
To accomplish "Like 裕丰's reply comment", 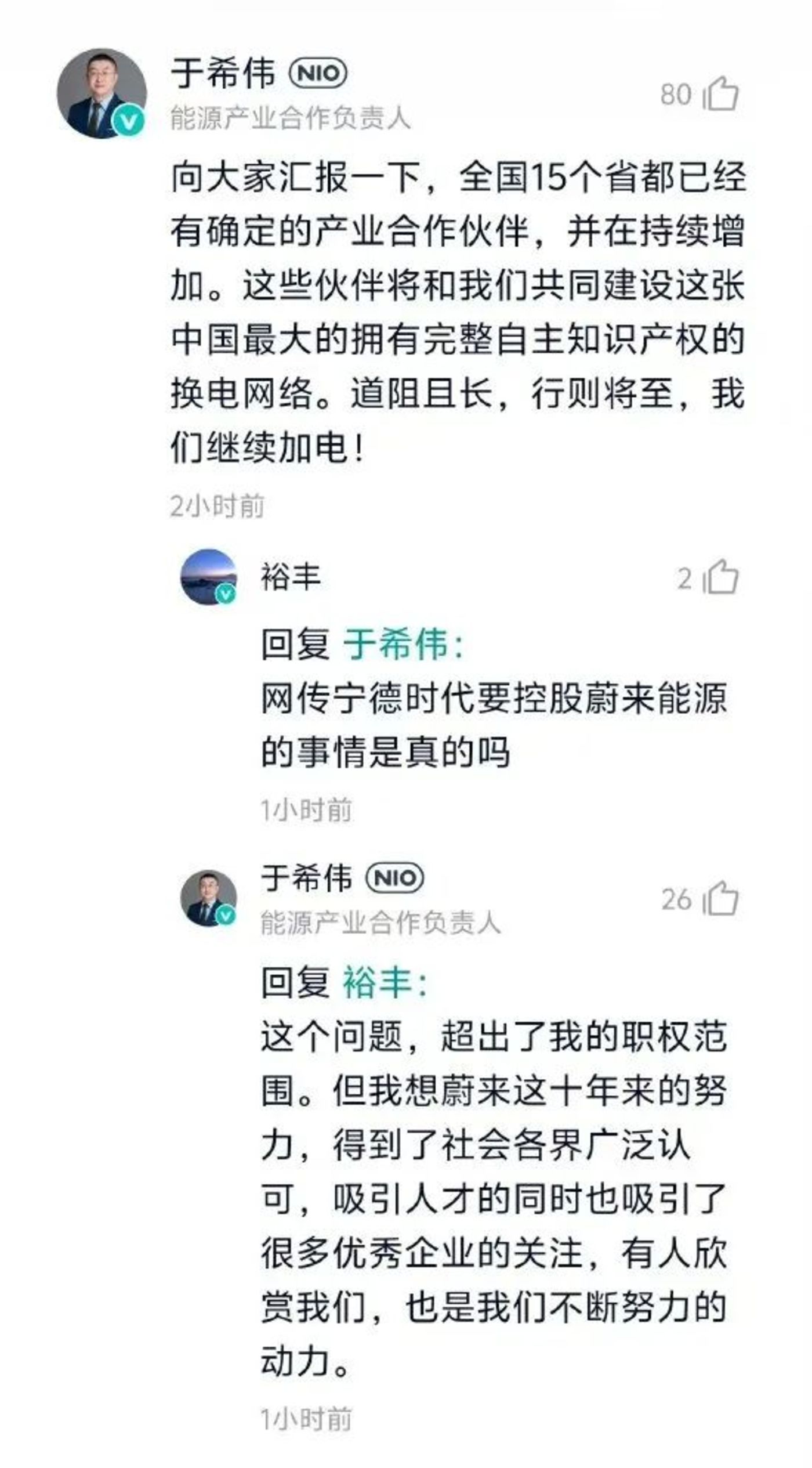I will click(x=721, y=577).
